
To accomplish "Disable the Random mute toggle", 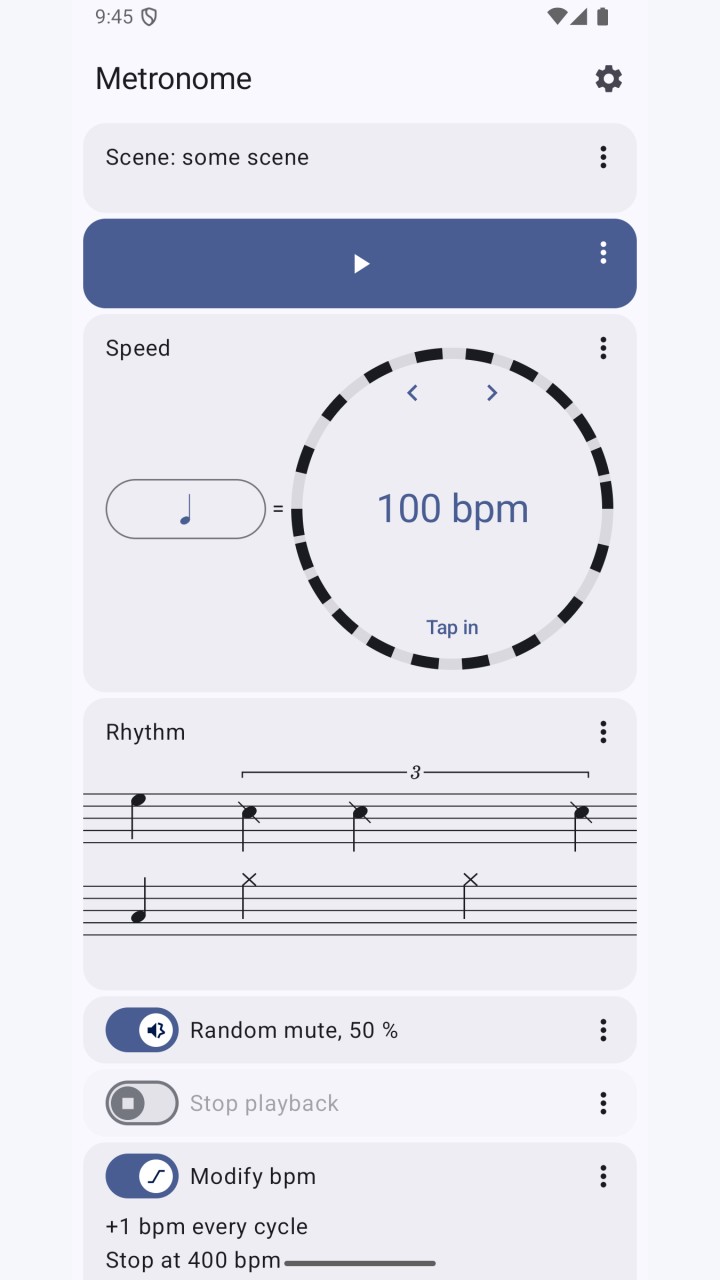I will point(142,1030).
